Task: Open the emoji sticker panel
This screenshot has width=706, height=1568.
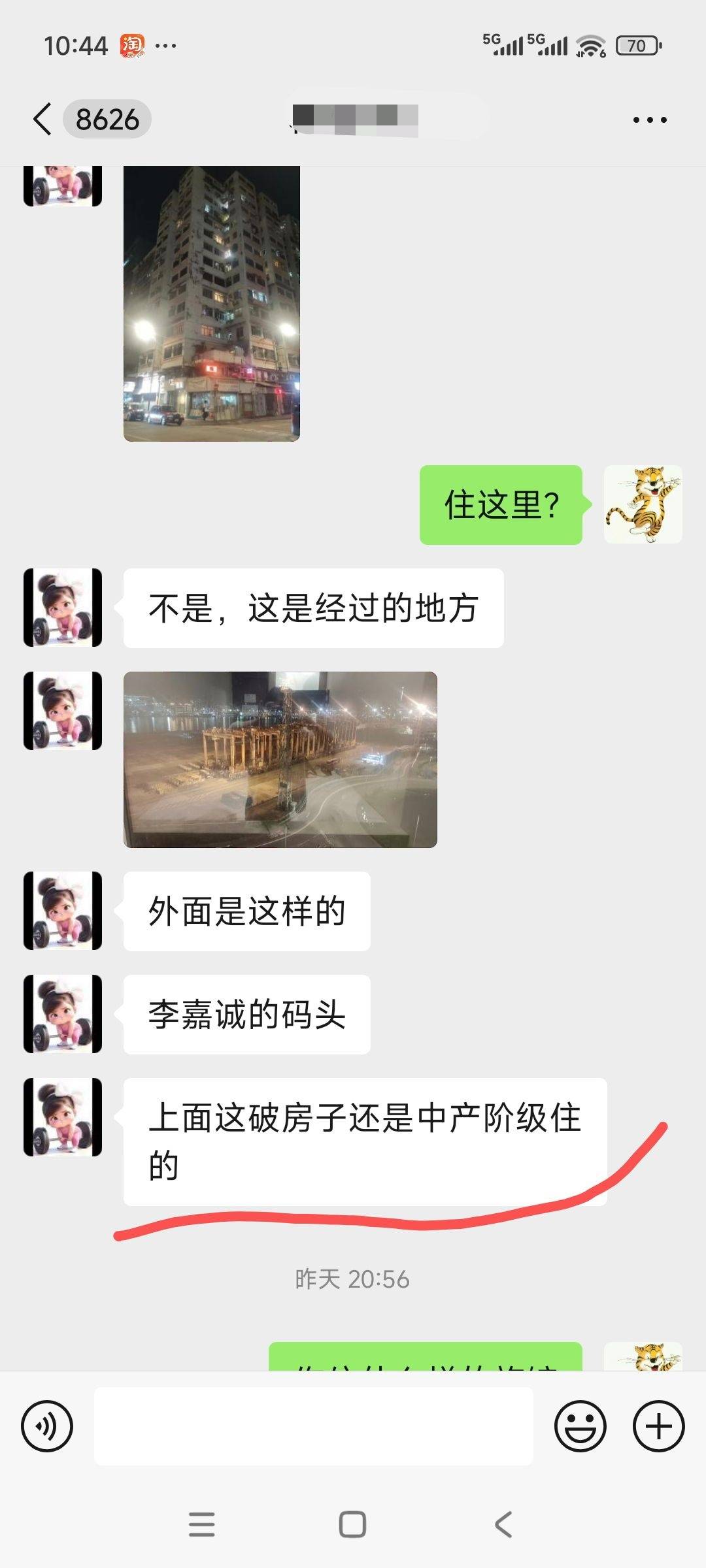Action: [x=580, y=1426]
